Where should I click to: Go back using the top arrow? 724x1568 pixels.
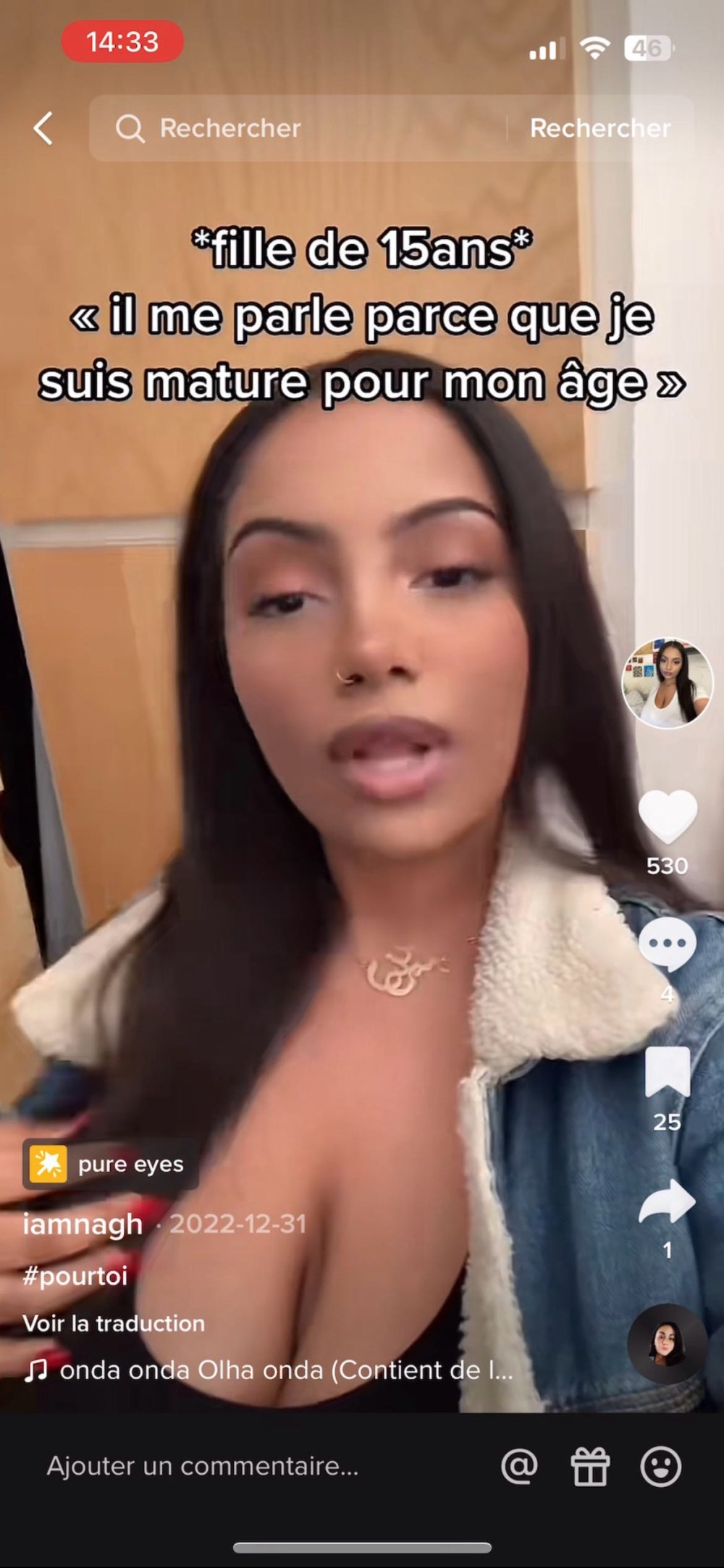click(43, 128)
